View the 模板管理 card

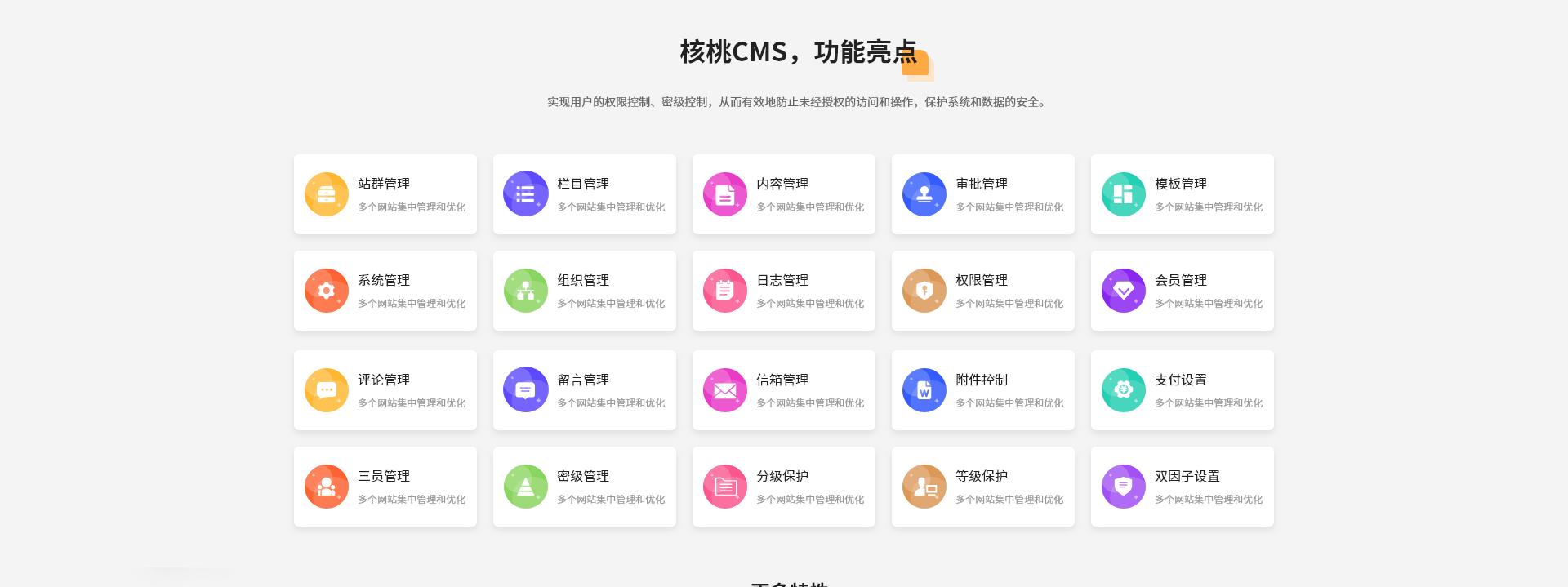click(1183, 194)
